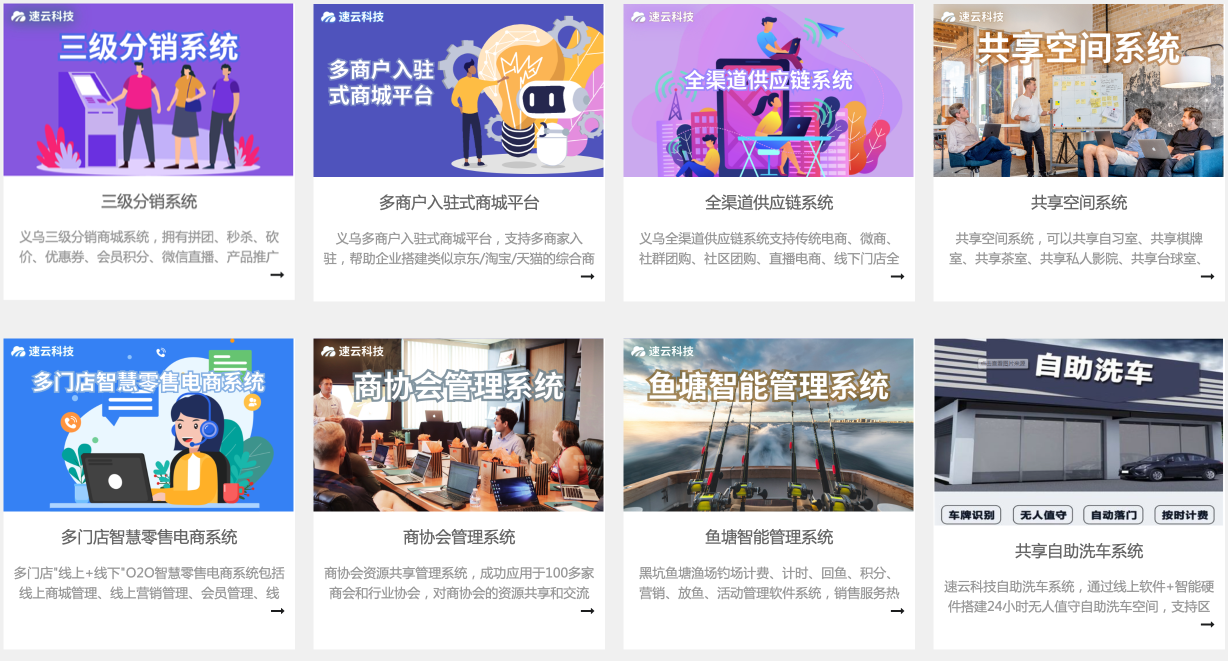Tap the arrow under 共享自助洗车系统 description
Viewport: 1228px width, 661px height.
click(x=1207, y=625)
